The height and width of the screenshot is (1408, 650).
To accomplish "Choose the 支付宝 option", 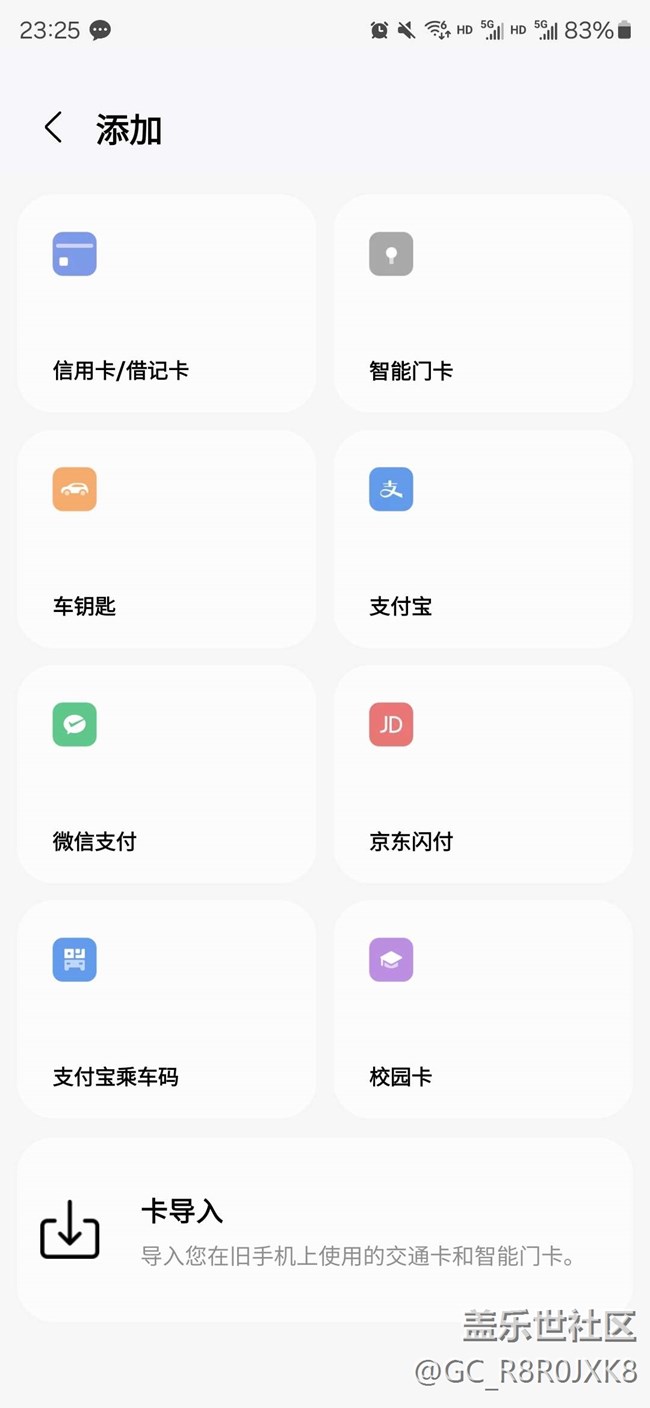I will 482,539.
